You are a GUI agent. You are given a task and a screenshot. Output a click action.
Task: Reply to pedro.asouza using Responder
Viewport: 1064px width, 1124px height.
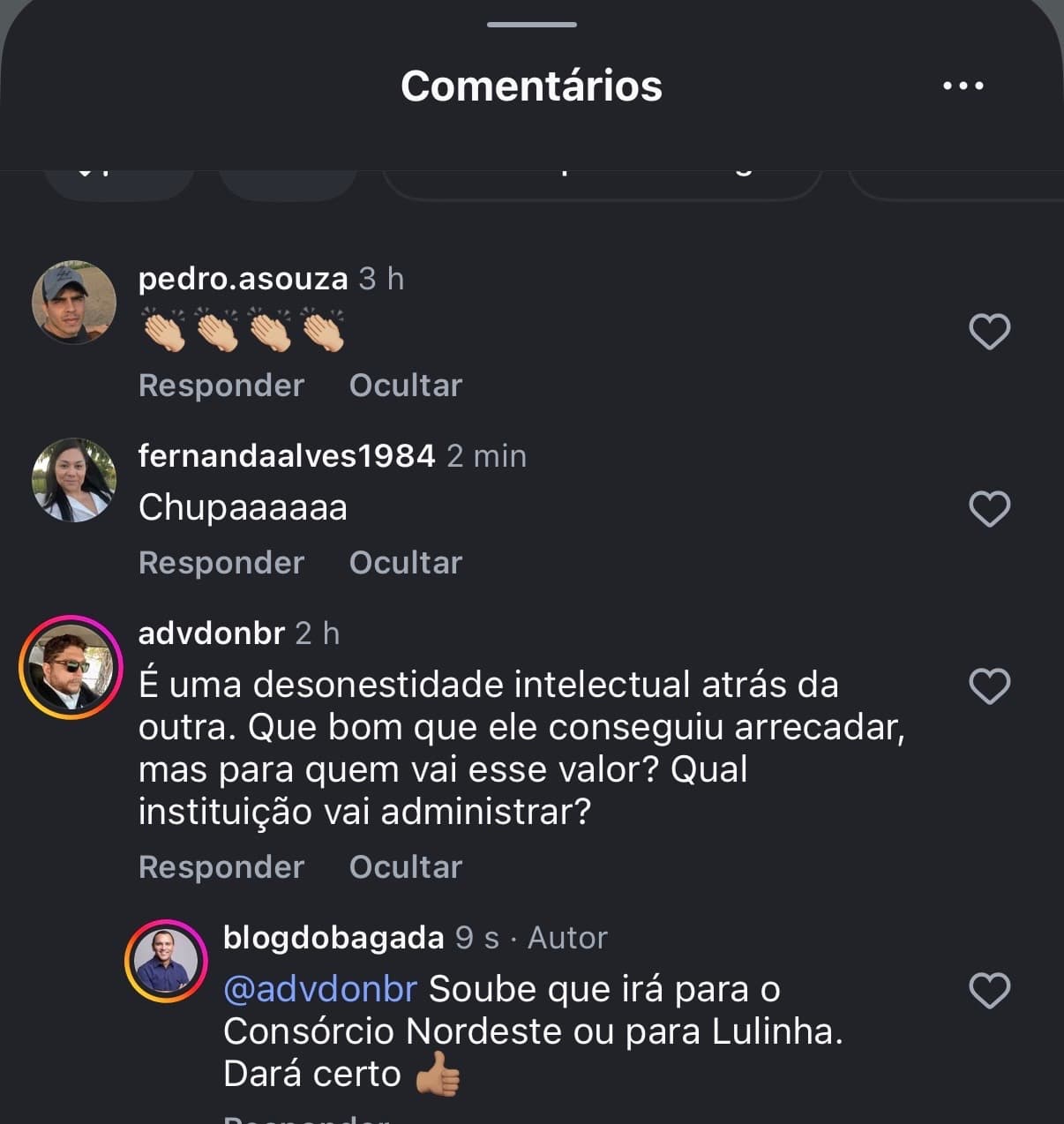pos(221,385)
